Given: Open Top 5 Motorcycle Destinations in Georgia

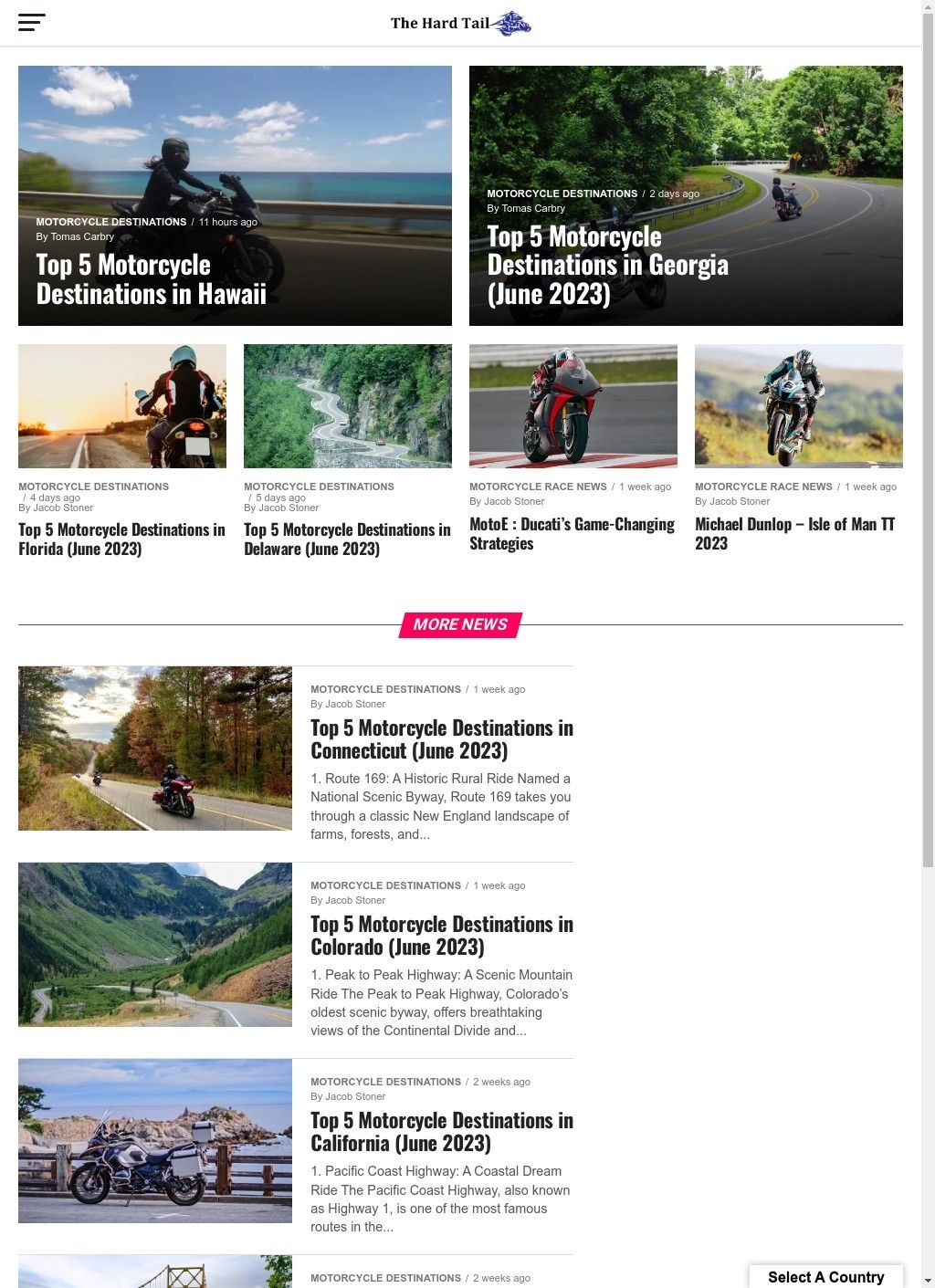Looking at the screenshot, I should [607, 265].
